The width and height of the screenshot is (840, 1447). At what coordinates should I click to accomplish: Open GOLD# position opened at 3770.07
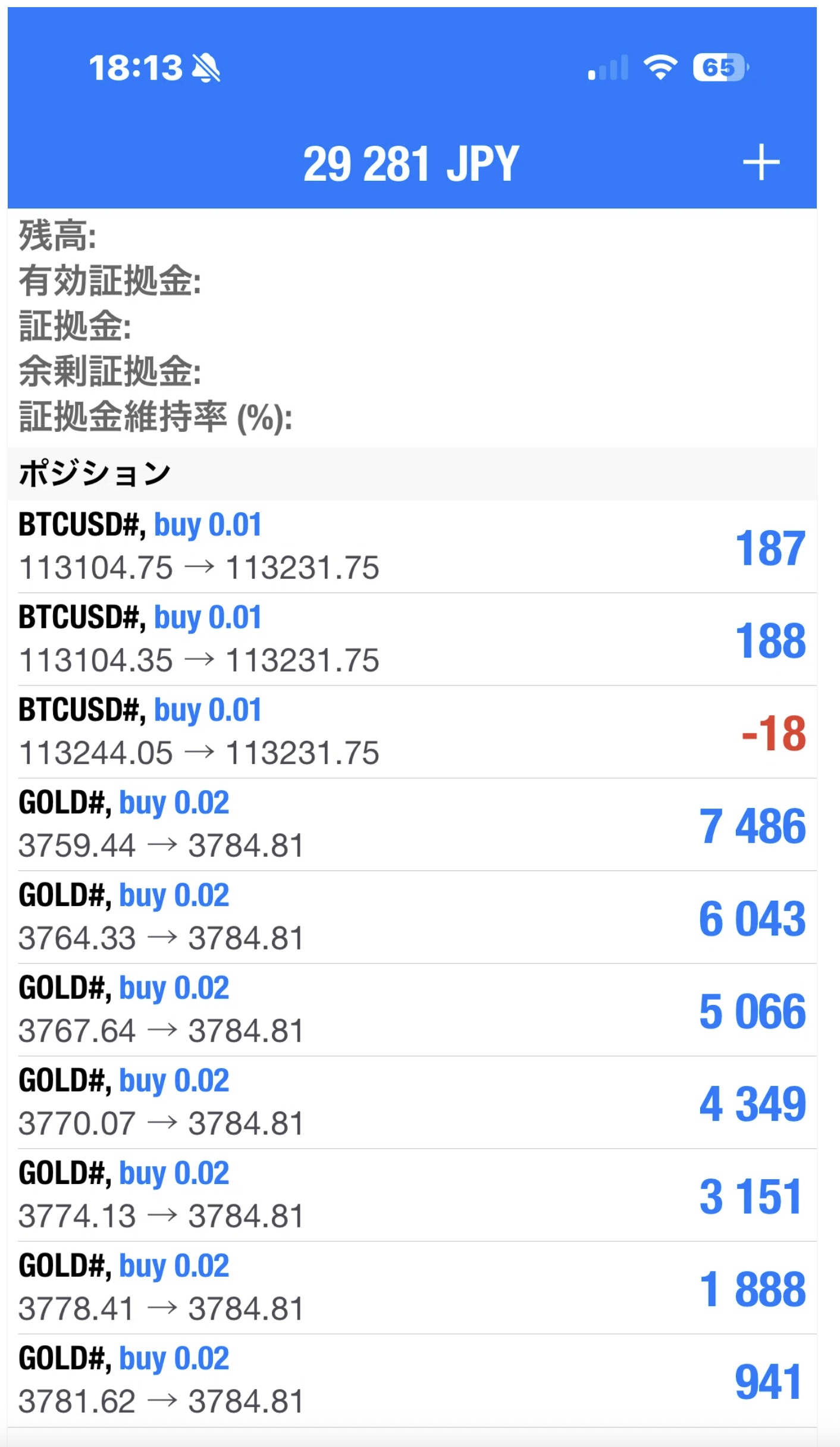click(410, 1103)
